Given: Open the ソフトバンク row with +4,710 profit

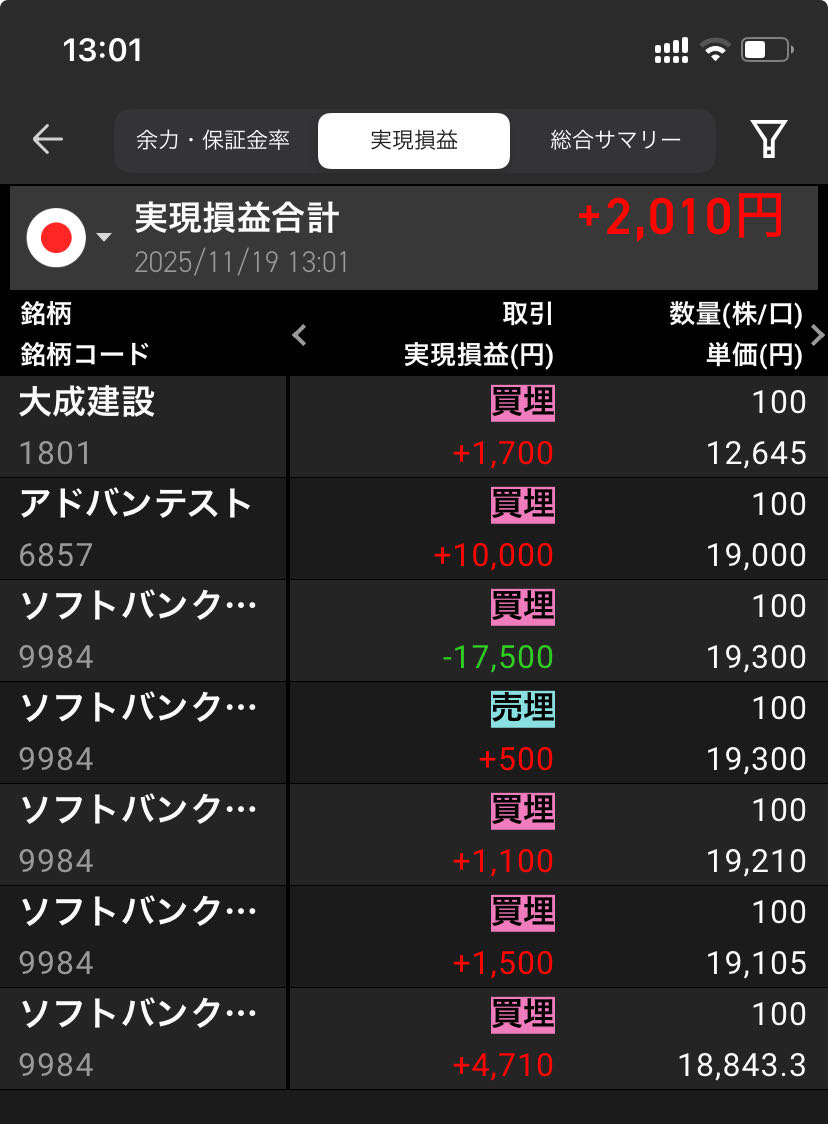Looking at the screenshot, I should point(414,1039).
